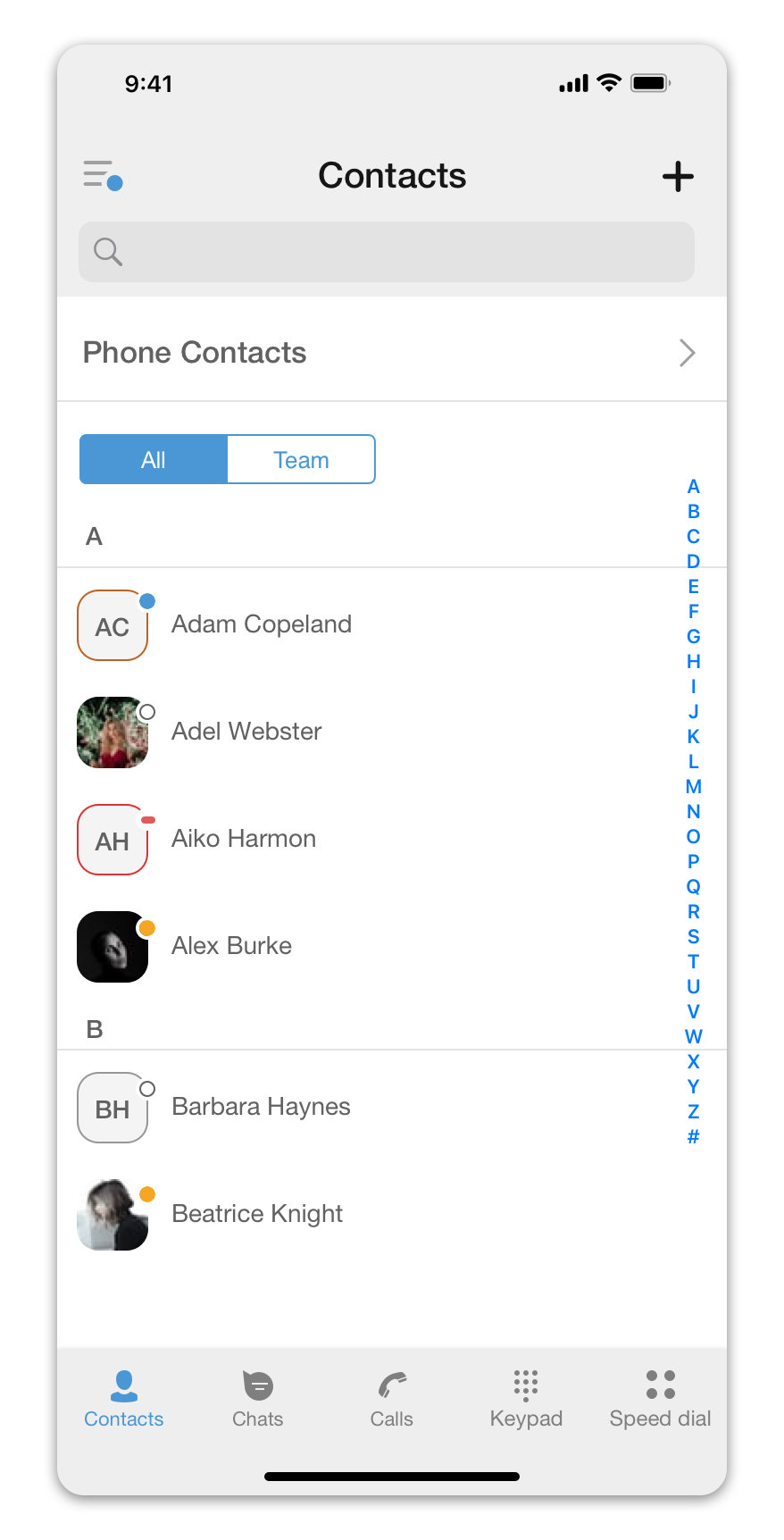Open Phone Contacts

tap(391, 353)
